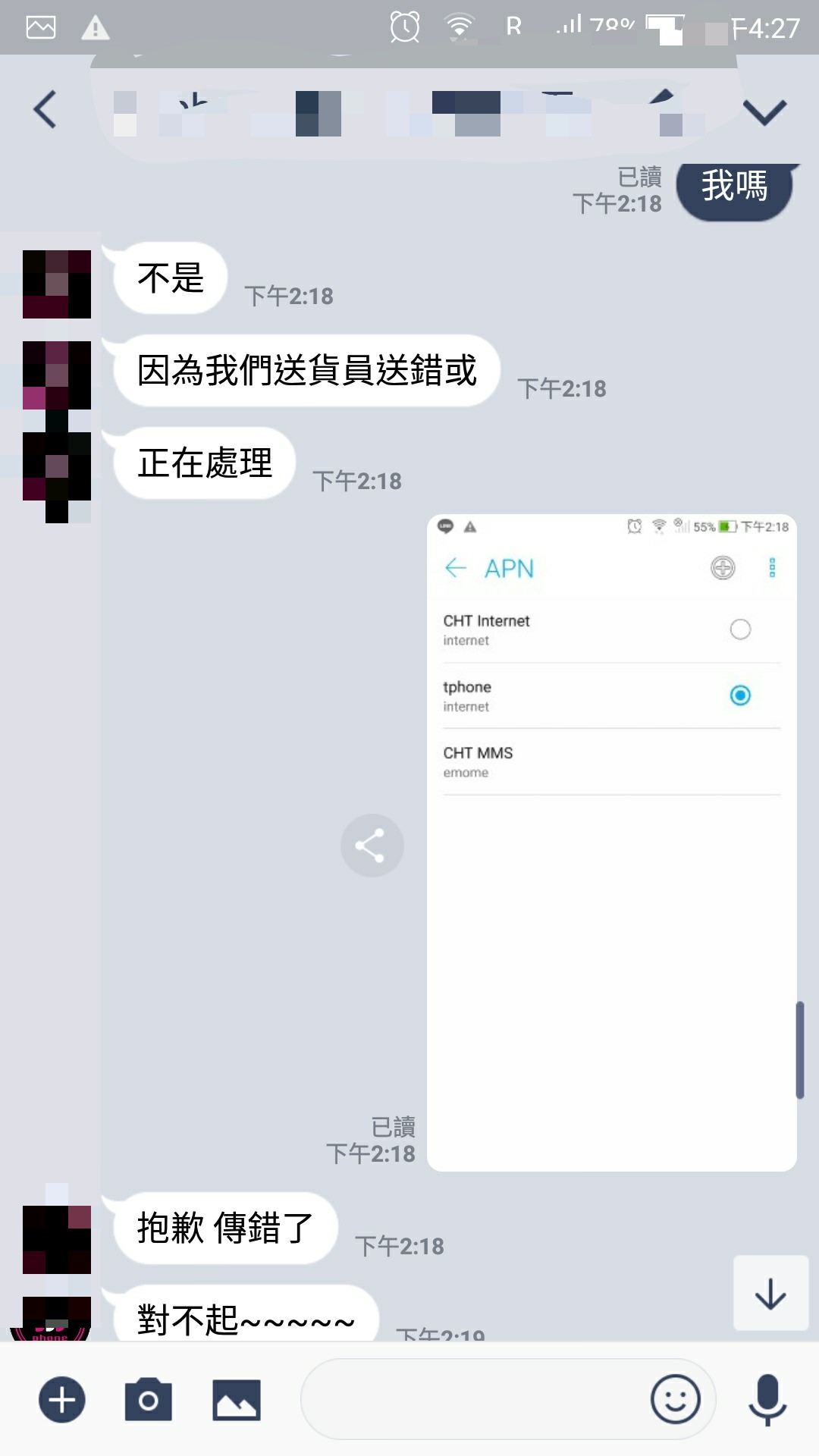Share the APN screenshot image
Screen dimensions: 819x1456
(x=372, y=846)
